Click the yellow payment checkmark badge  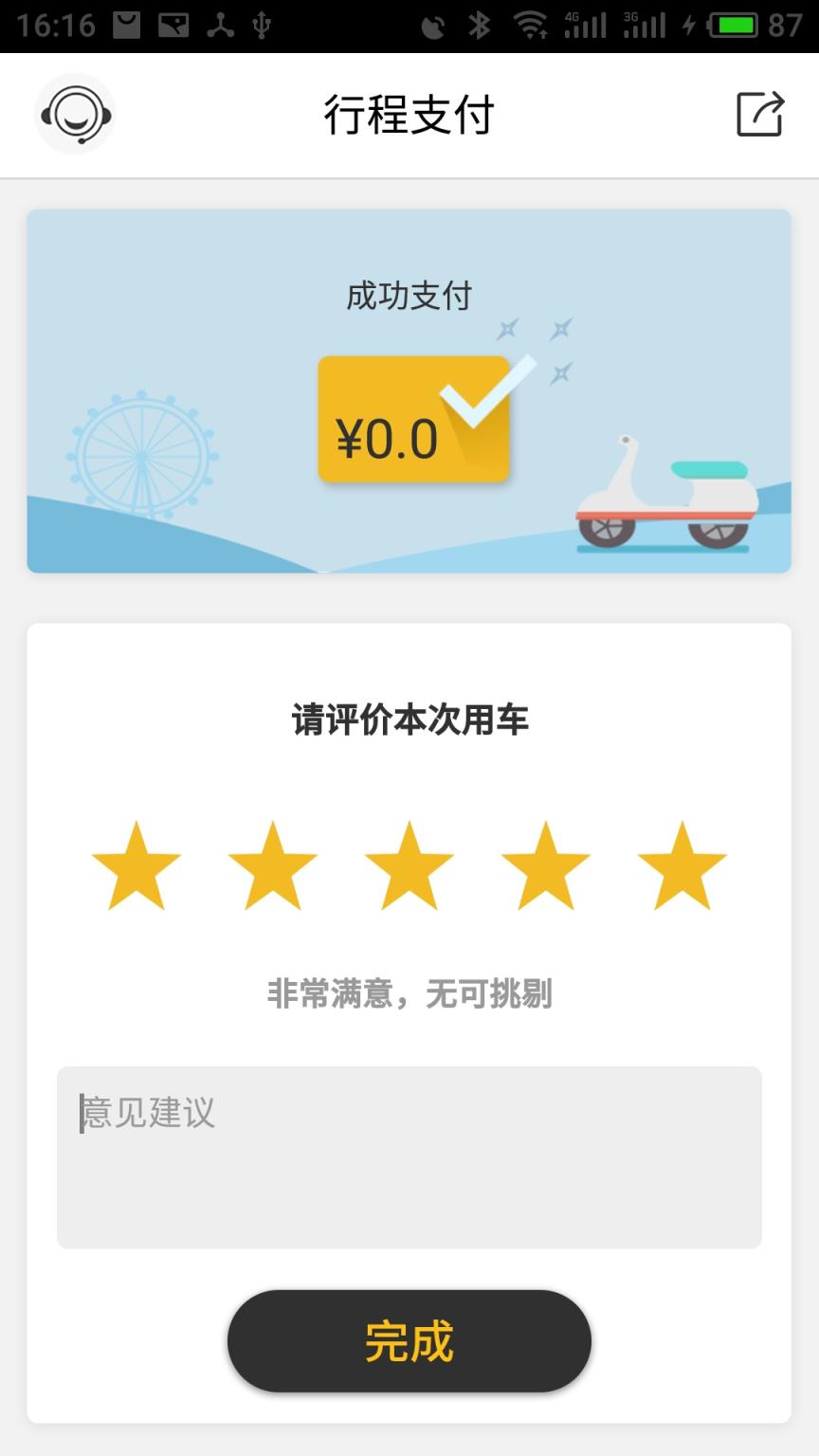pos(414,417)
